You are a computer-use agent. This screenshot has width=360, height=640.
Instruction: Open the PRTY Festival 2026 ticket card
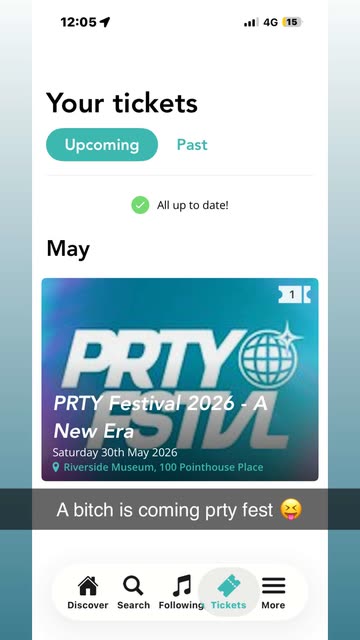point(180,379)
